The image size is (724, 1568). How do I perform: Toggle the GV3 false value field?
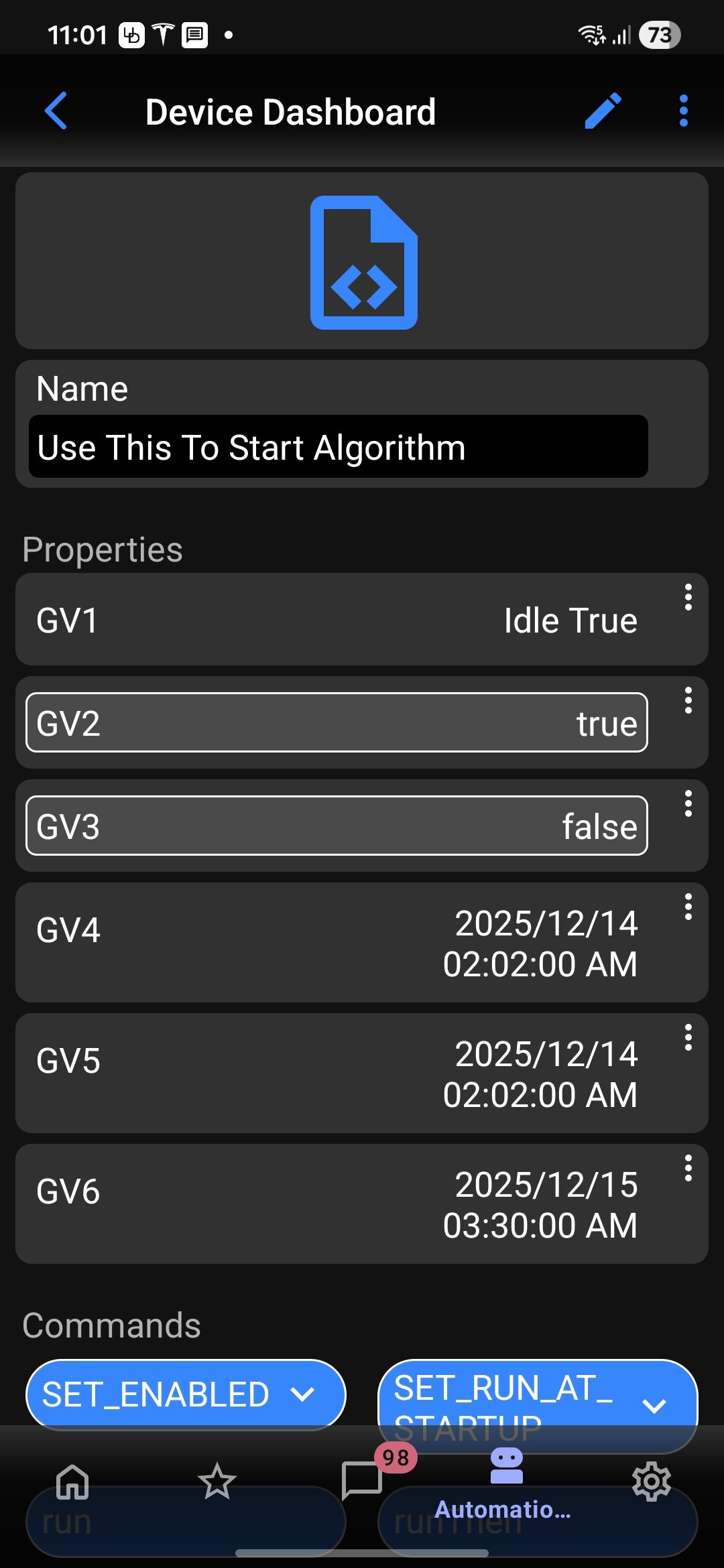click(x=337, y=826)
